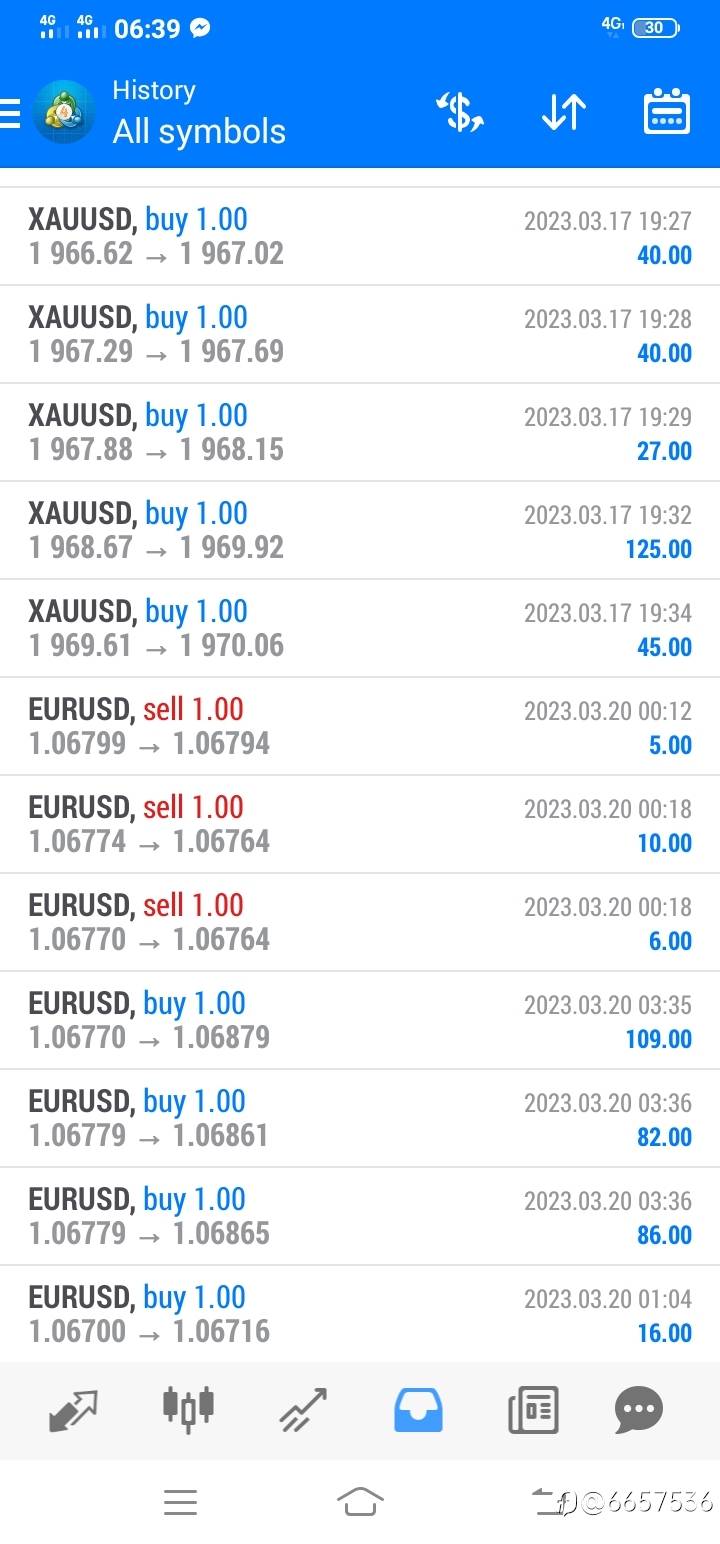Open the symbol filter dollar icon
The height and width of the screenshot is (1544, 720).
[460, 112]
